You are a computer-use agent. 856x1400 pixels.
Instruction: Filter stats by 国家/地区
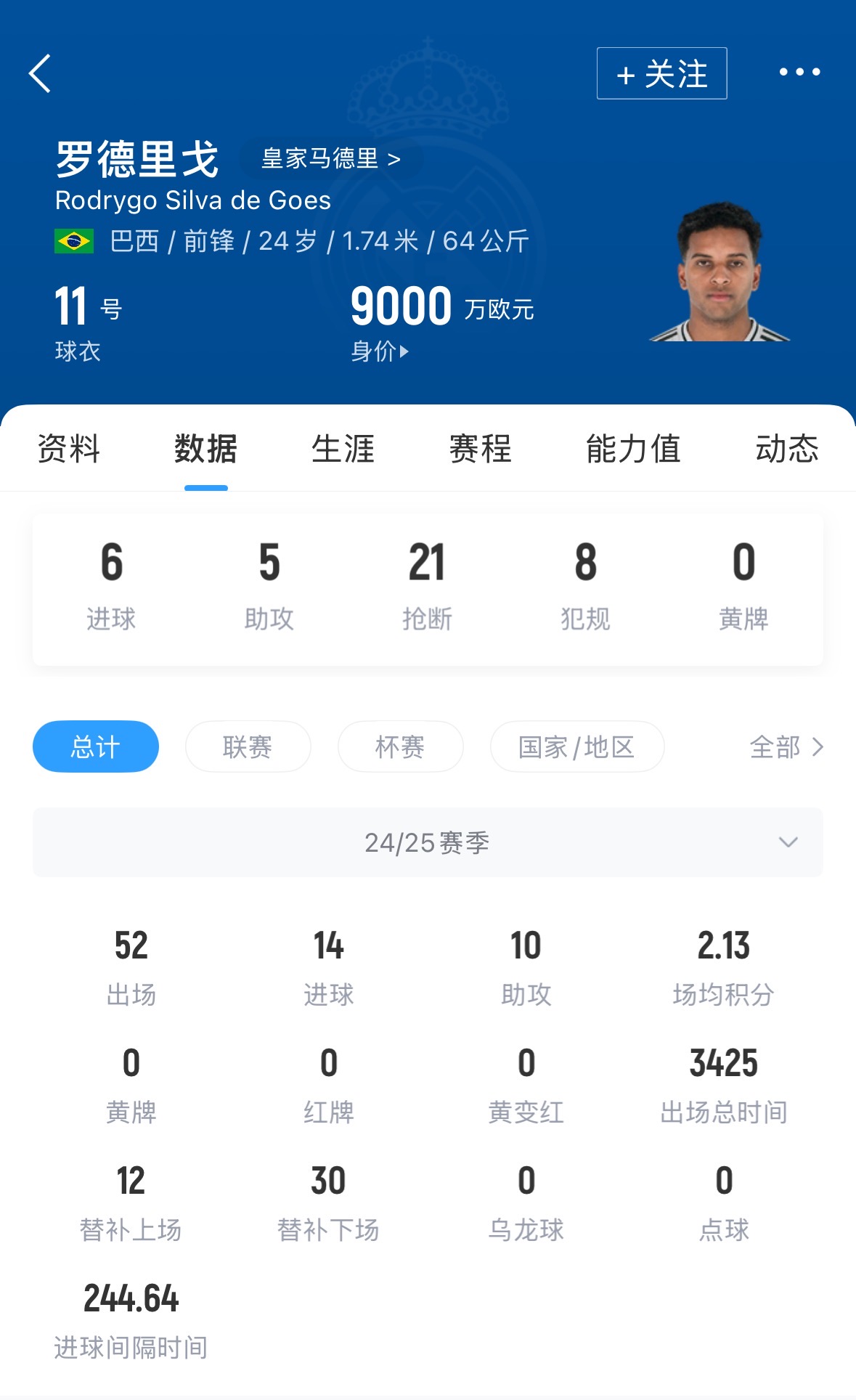click(576, 746)
